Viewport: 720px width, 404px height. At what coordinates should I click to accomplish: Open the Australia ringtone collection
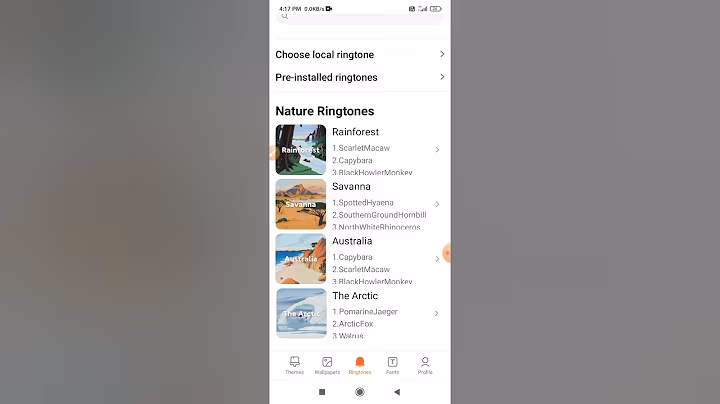[x=358, y=258]
